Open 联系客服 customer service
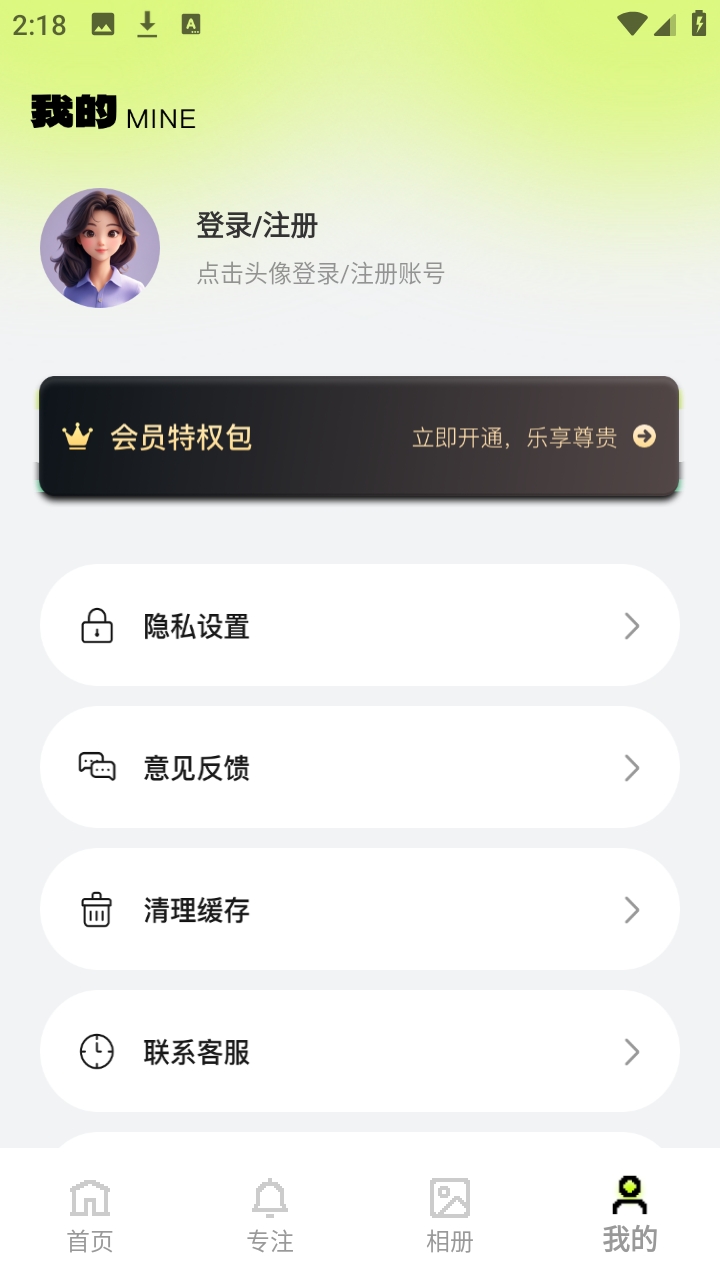The width and height of the screenshot is (720, 1280). click(x=359, y=1052)
